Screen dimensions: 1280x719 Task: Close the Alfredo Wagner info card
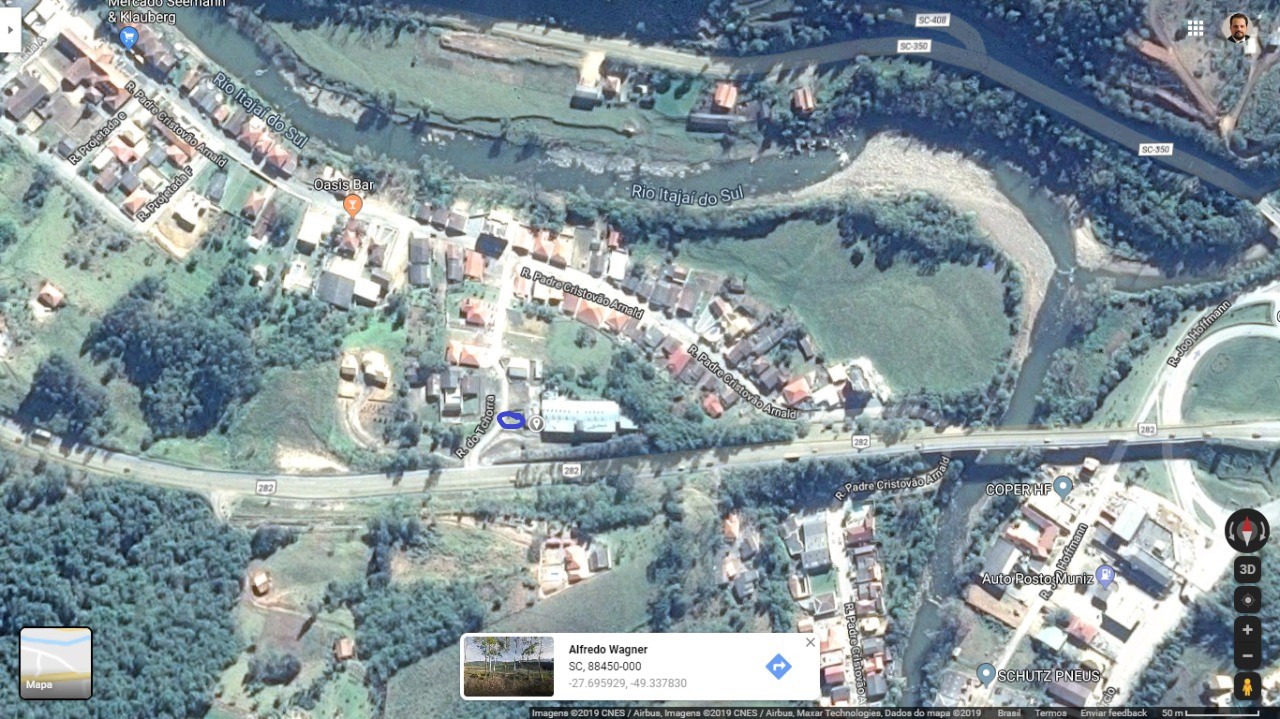click(810, 642)
